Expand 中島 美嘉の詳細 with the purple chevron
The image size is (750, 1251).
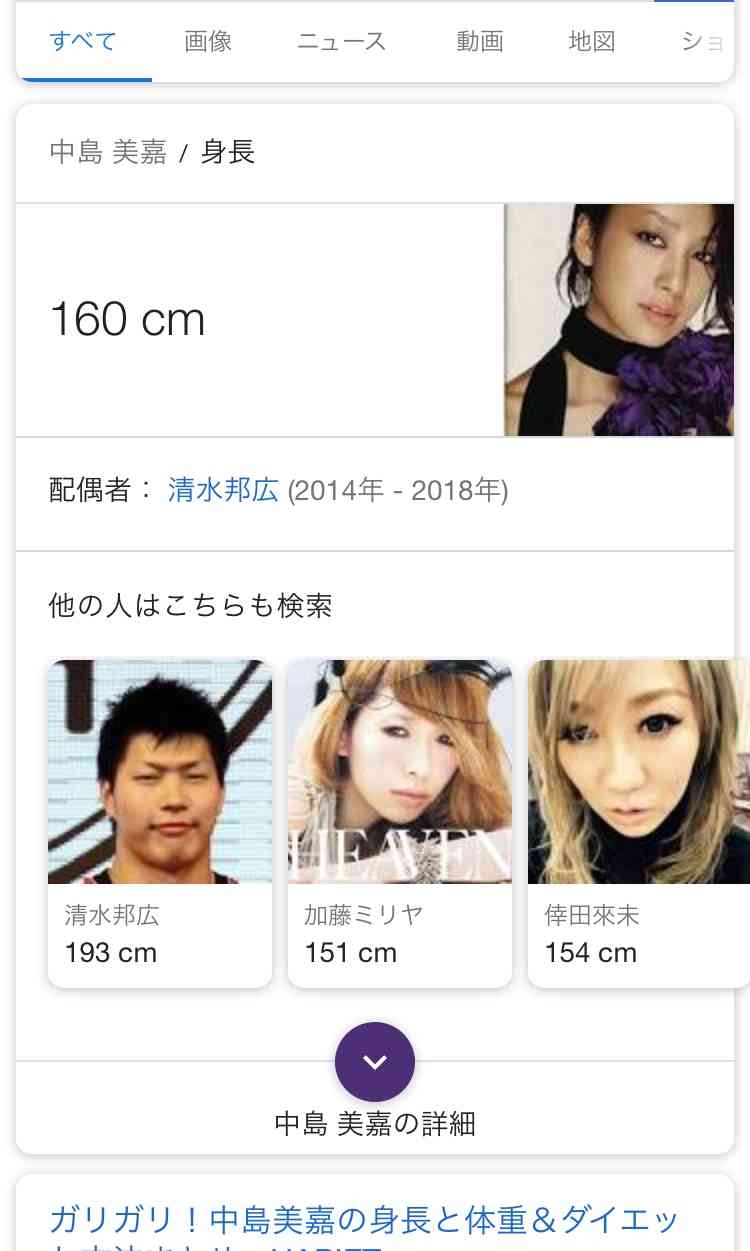[x=375, y=1062]
